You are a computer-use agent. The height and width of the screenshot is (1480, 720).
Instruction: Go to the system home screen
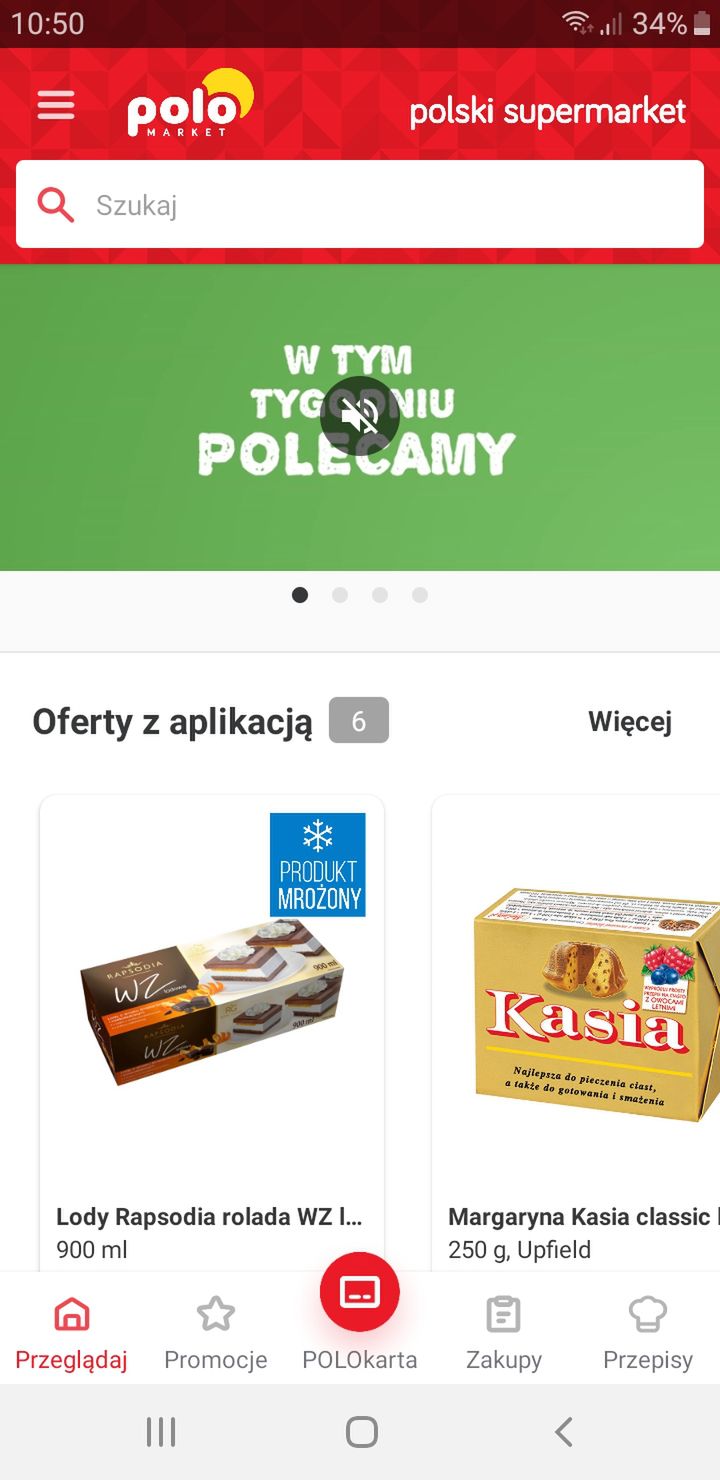[x=361, y=1432]
